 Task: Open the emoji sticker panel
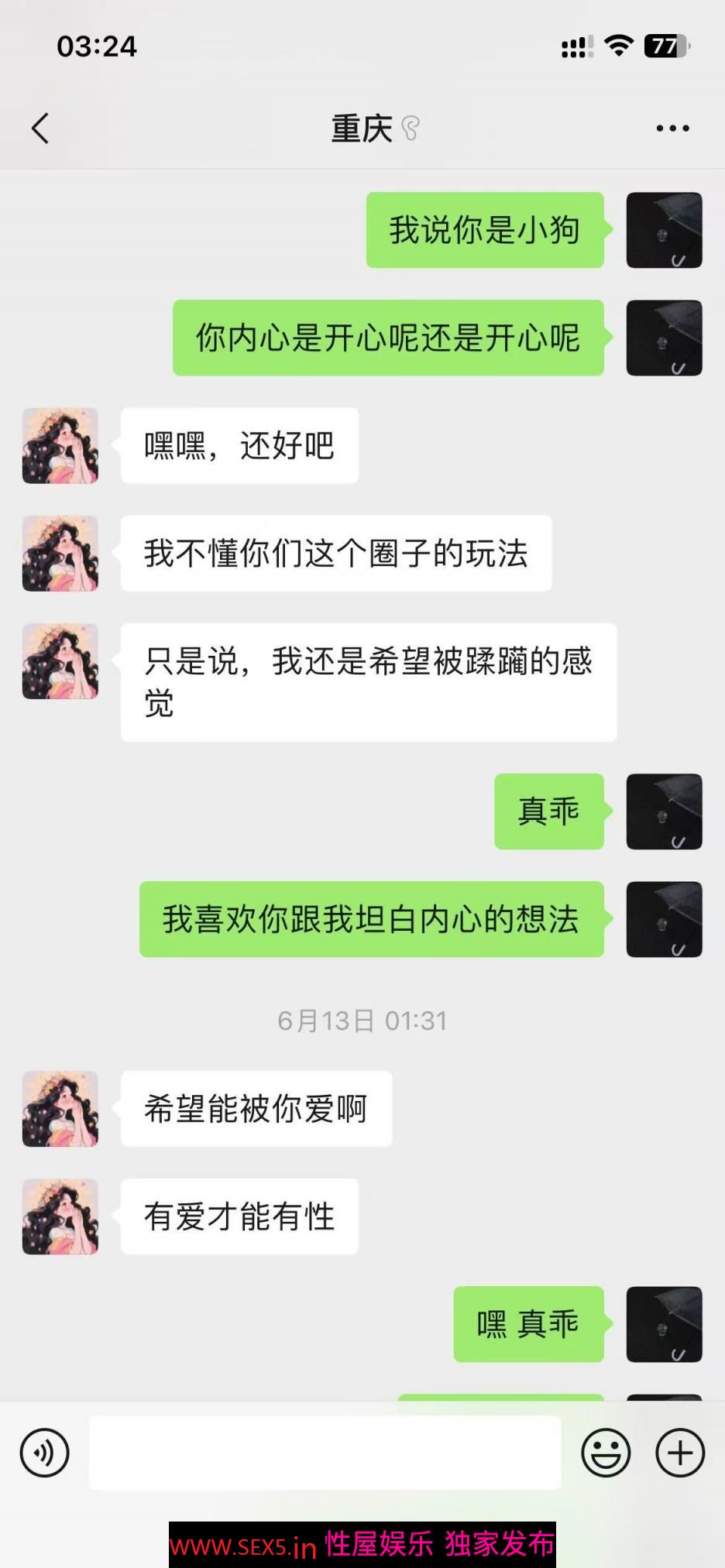606,1453
